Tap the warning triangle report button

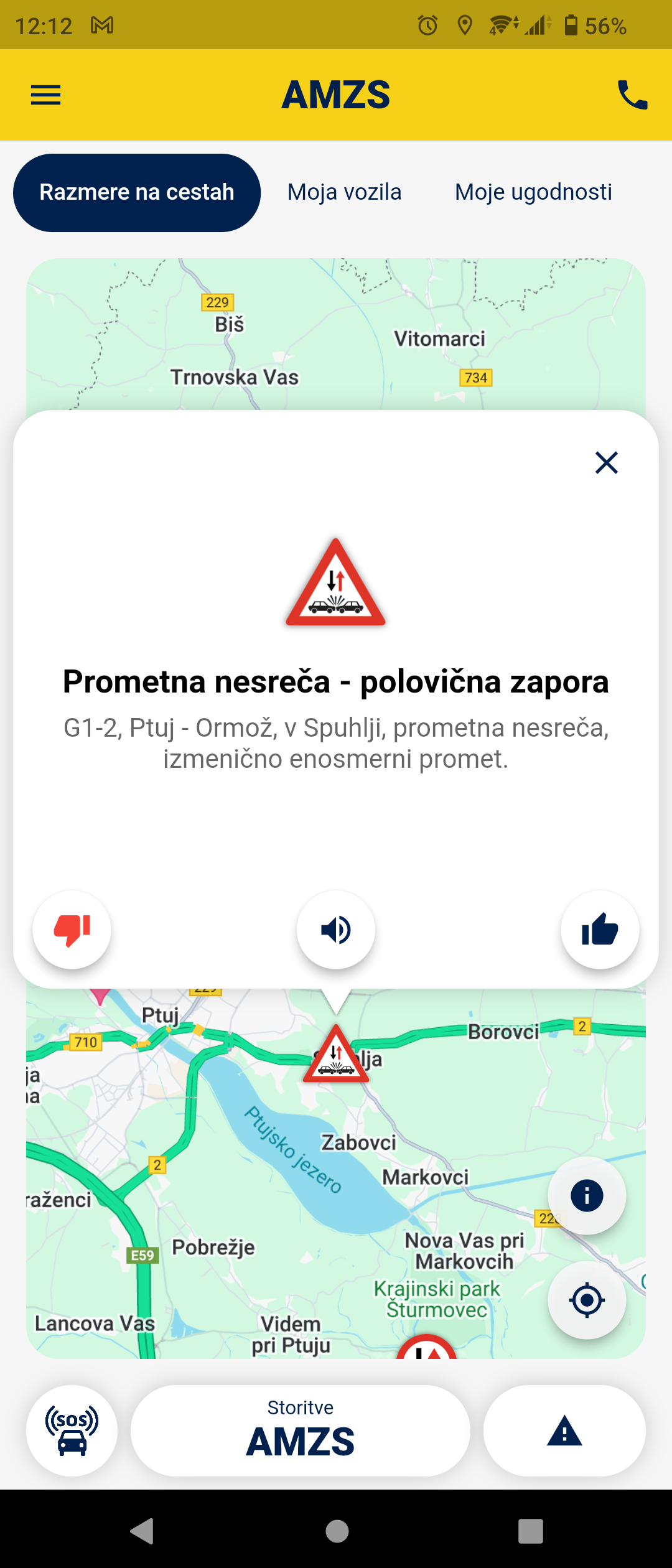[564, 1430]
